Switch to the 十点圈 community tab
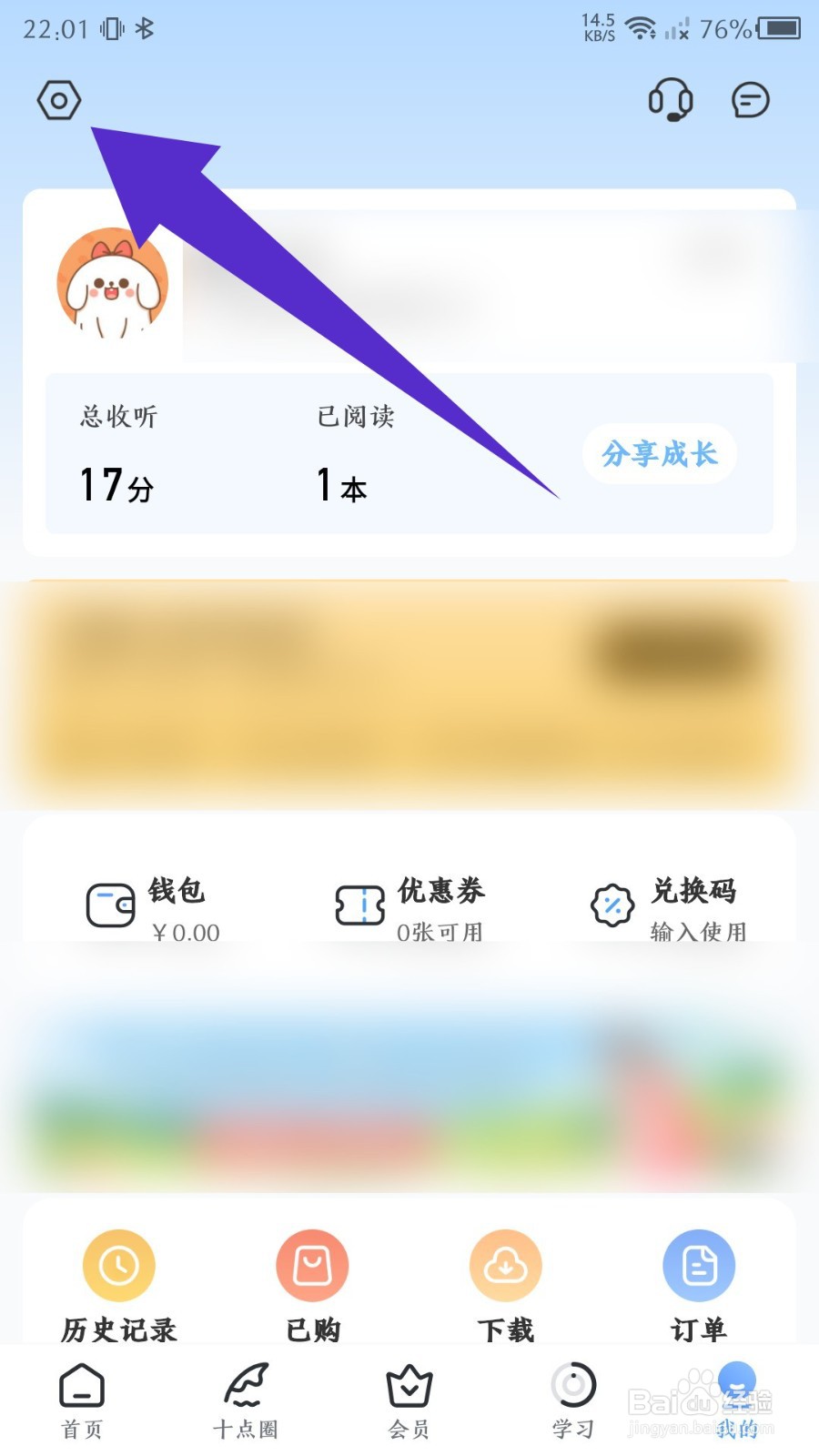This screenshot has width=819, height=1456. pos(244,1390)
